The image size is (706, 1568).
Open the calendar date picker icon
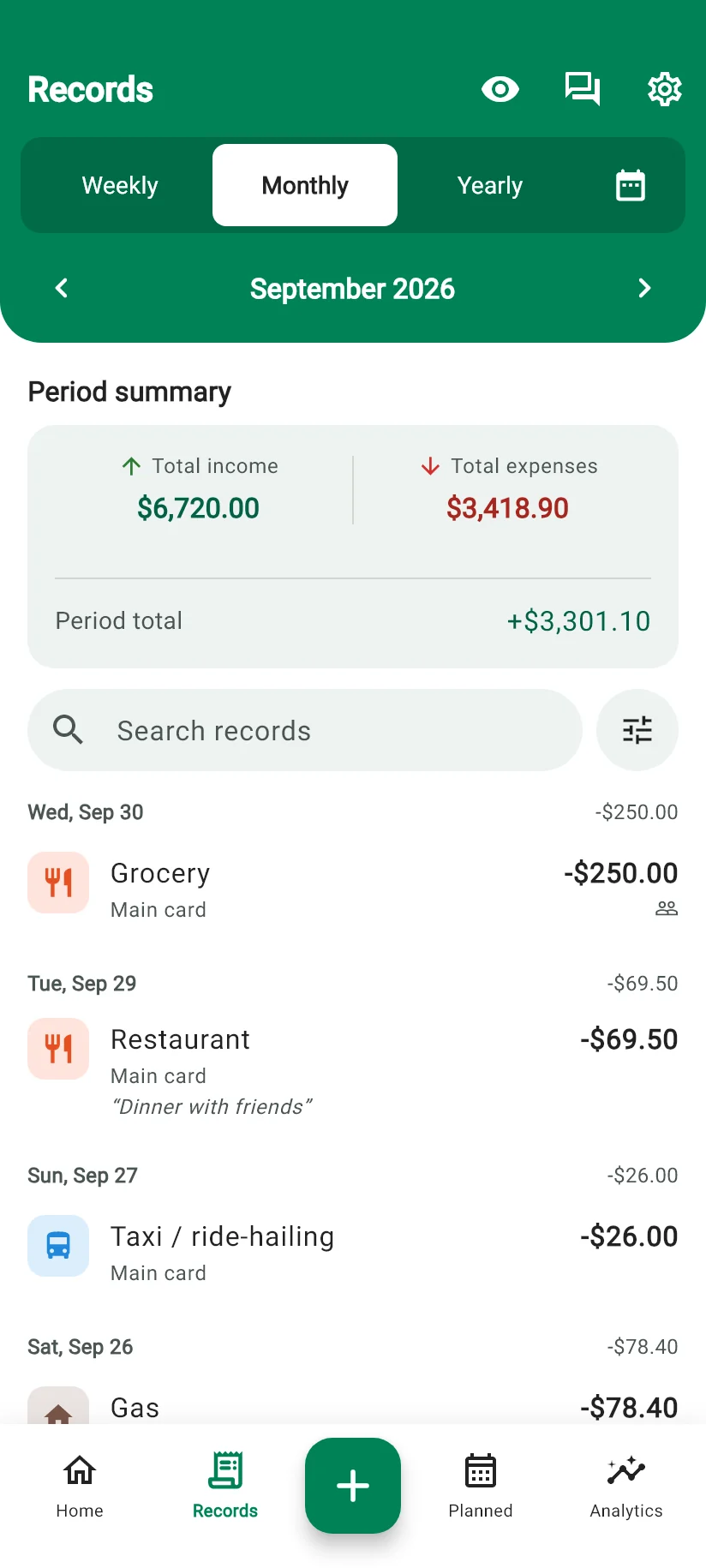click(x=631, y=185)
